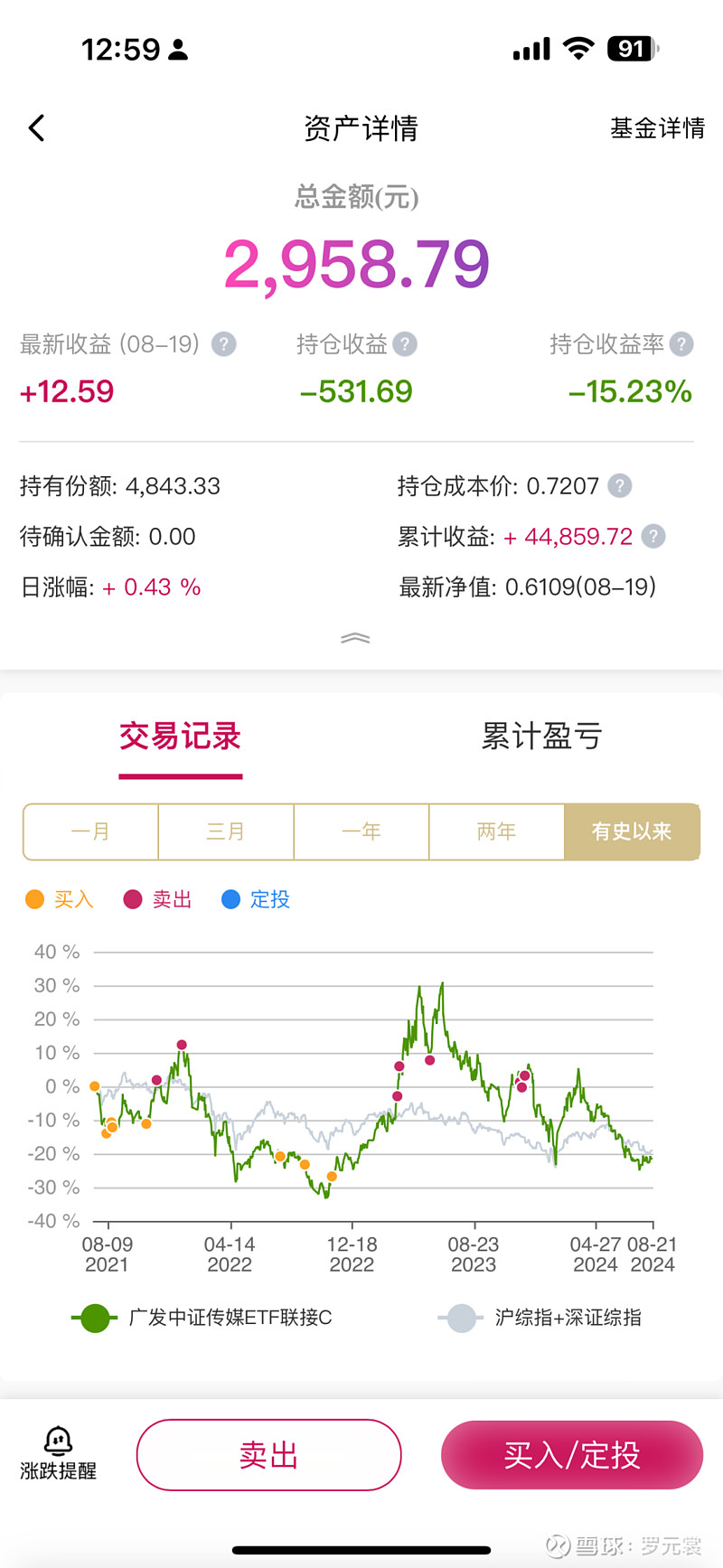
Task: Tap help icon beside 持仓收益
Action: tap(405, 344)
